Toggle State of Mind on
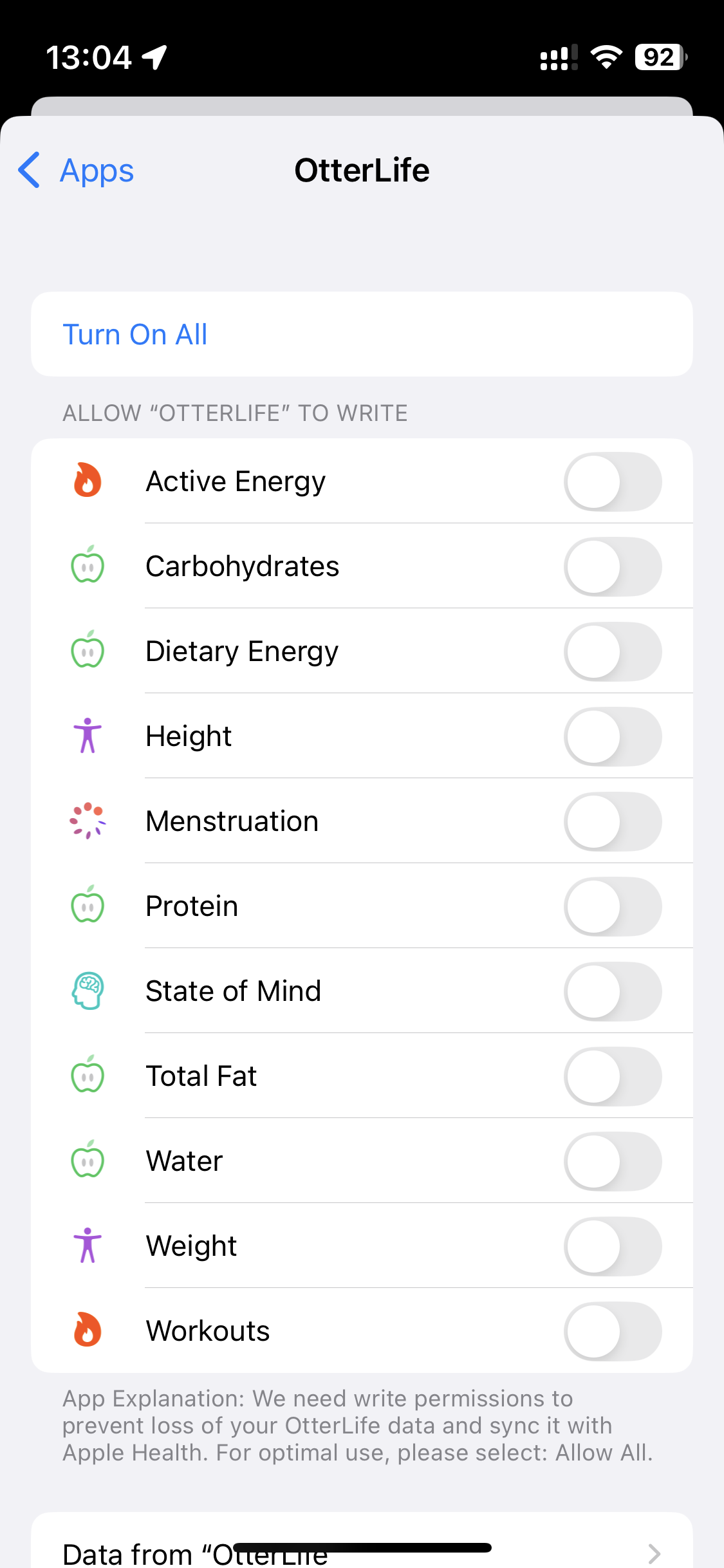Screen dimensions: 724x1568 point(613,991)
